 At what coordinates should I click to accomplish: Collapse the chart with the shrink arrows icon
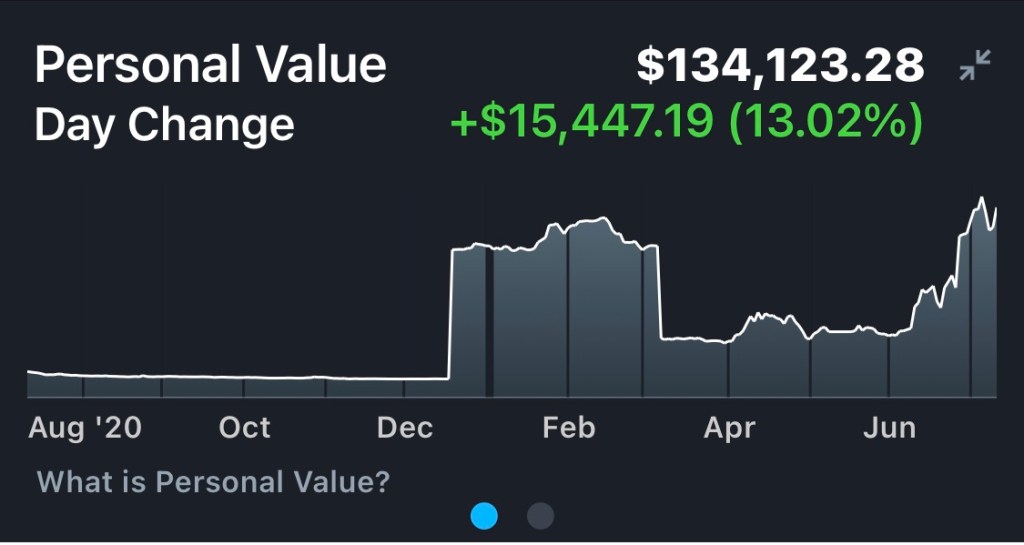tap(974, 66)
